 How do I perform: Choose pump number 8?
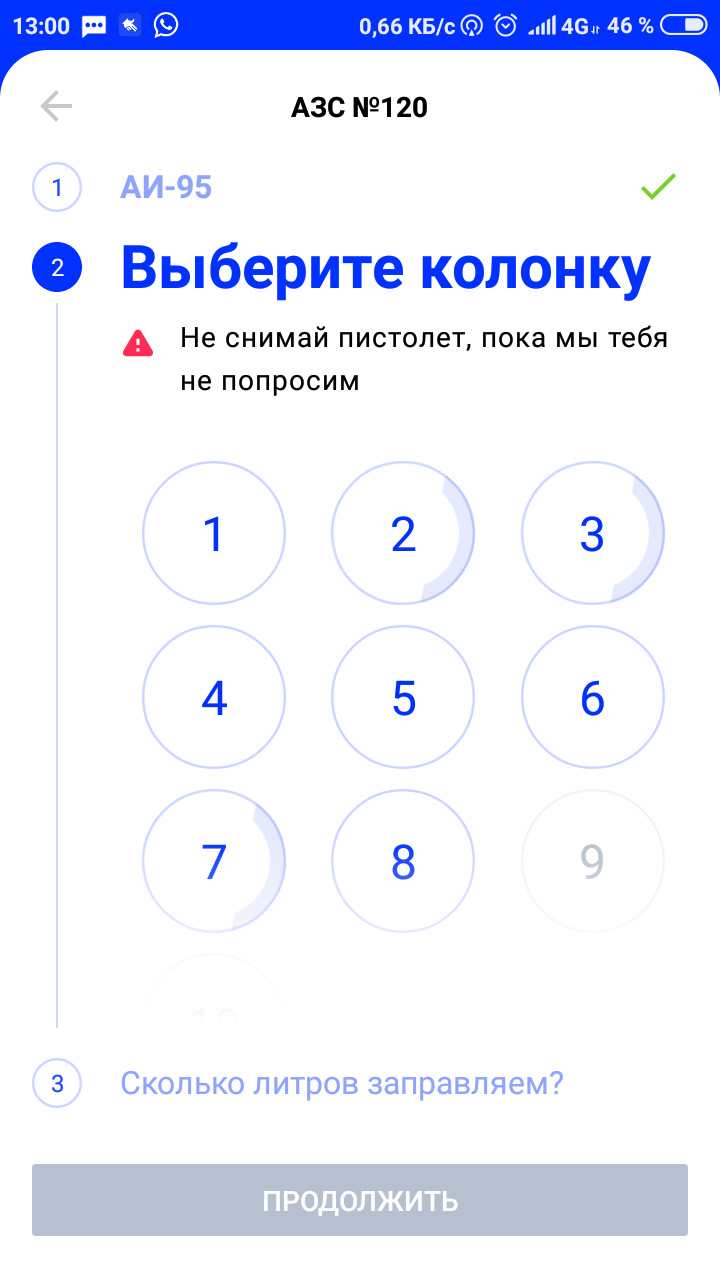(403, 861)
